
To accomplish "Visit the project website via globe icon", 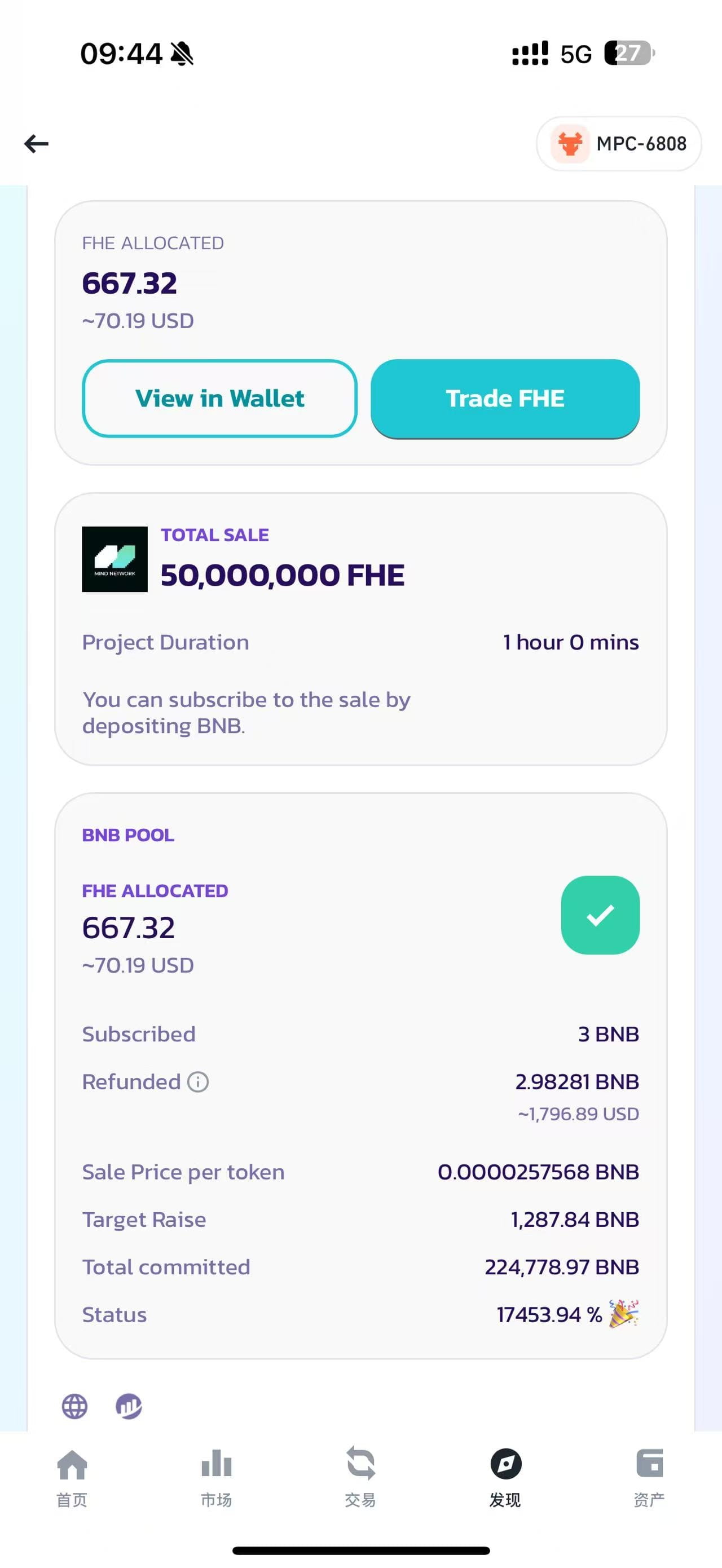I will 75,1406.
